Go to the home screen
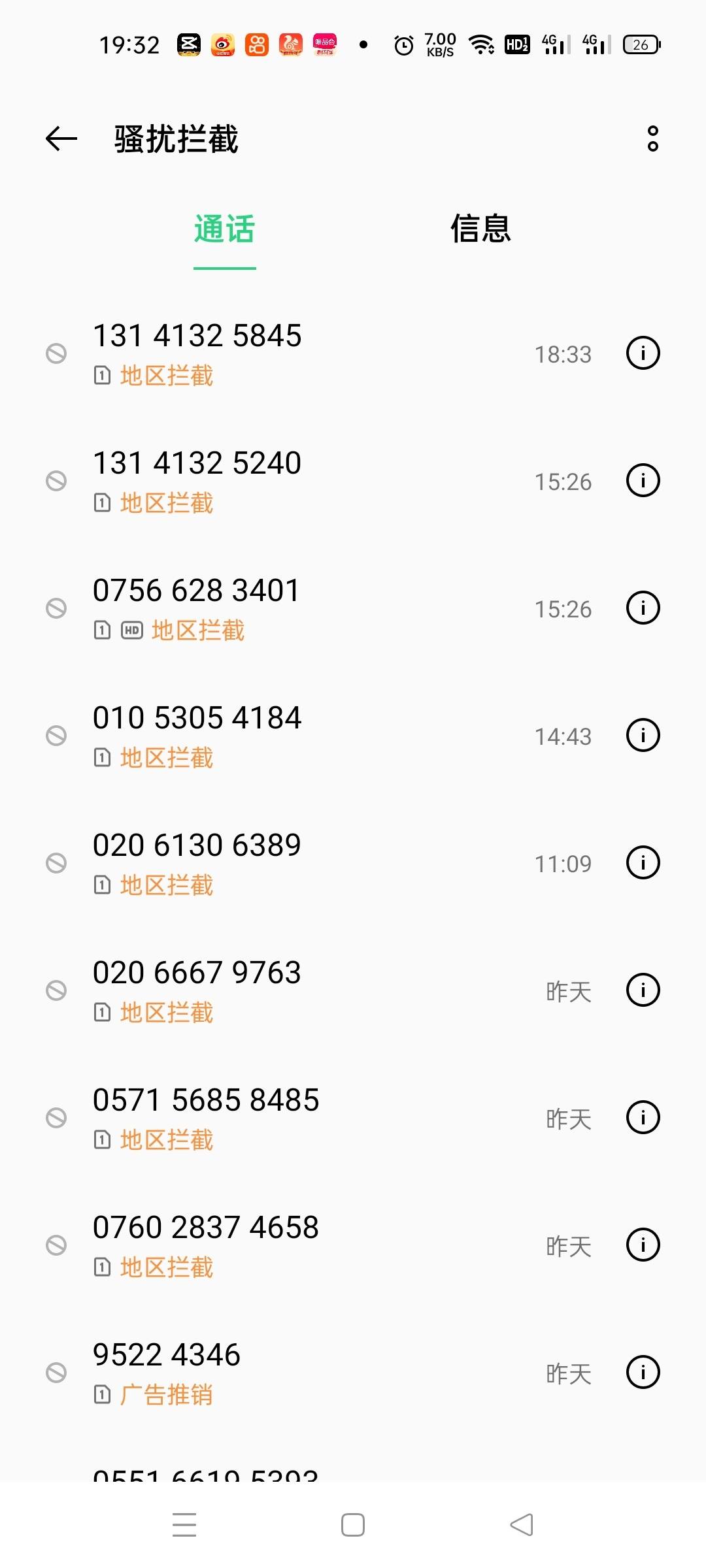The height and width of the screenshot is (1568, 706). 353,1525
